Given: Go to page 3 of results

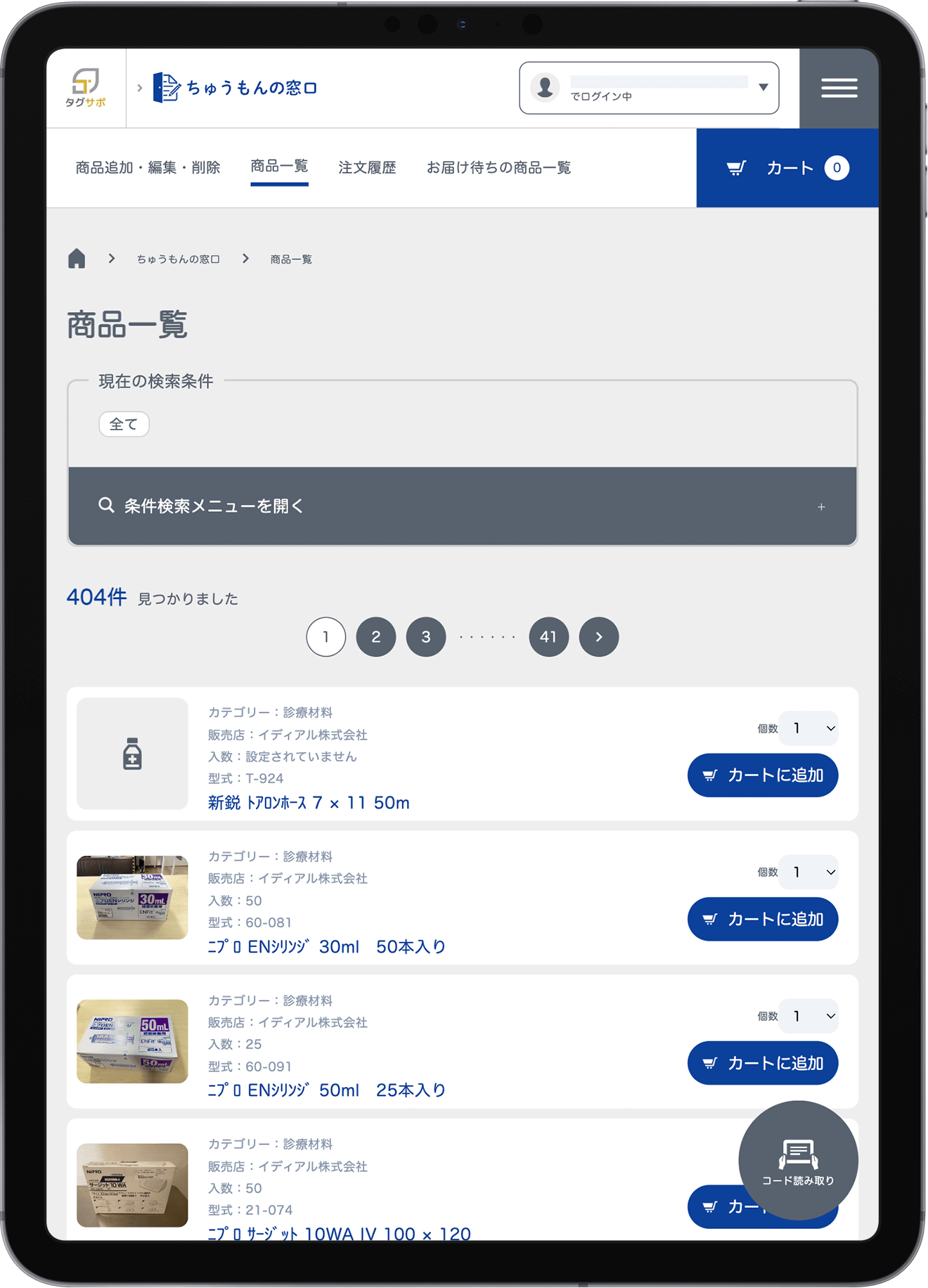Looking at the screenshot, I should point(425,637).
